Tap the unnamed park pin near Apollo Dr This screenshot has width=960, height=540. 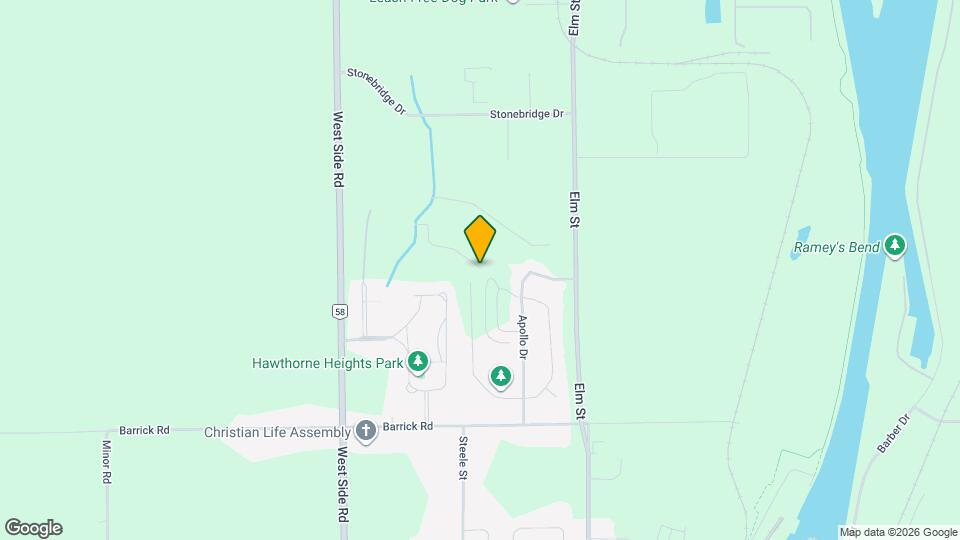(x=500, y=376)
